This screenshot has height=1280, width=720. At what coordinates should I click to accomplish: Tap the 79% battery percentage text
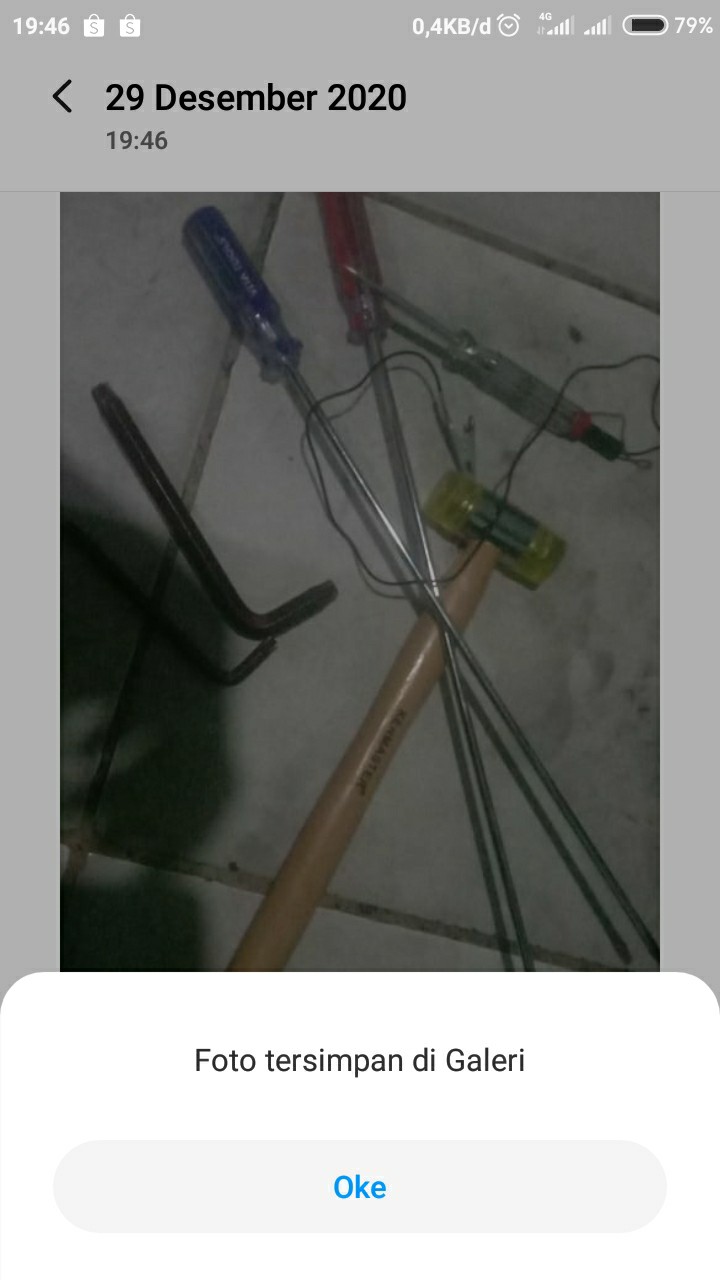click(693, 25)
